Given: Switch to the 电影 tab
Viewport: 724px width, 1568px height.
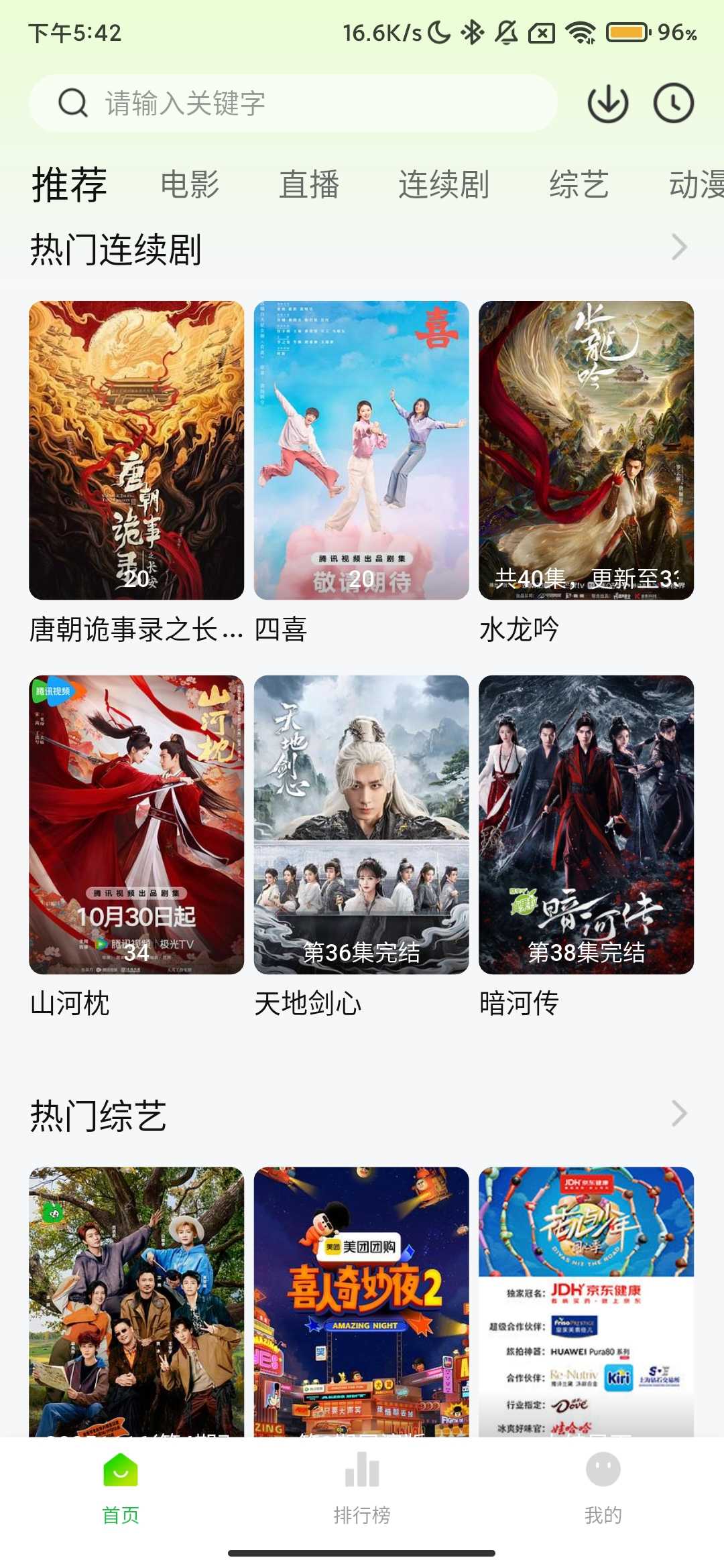Looking at the screenshot, I should pos(190,184).
